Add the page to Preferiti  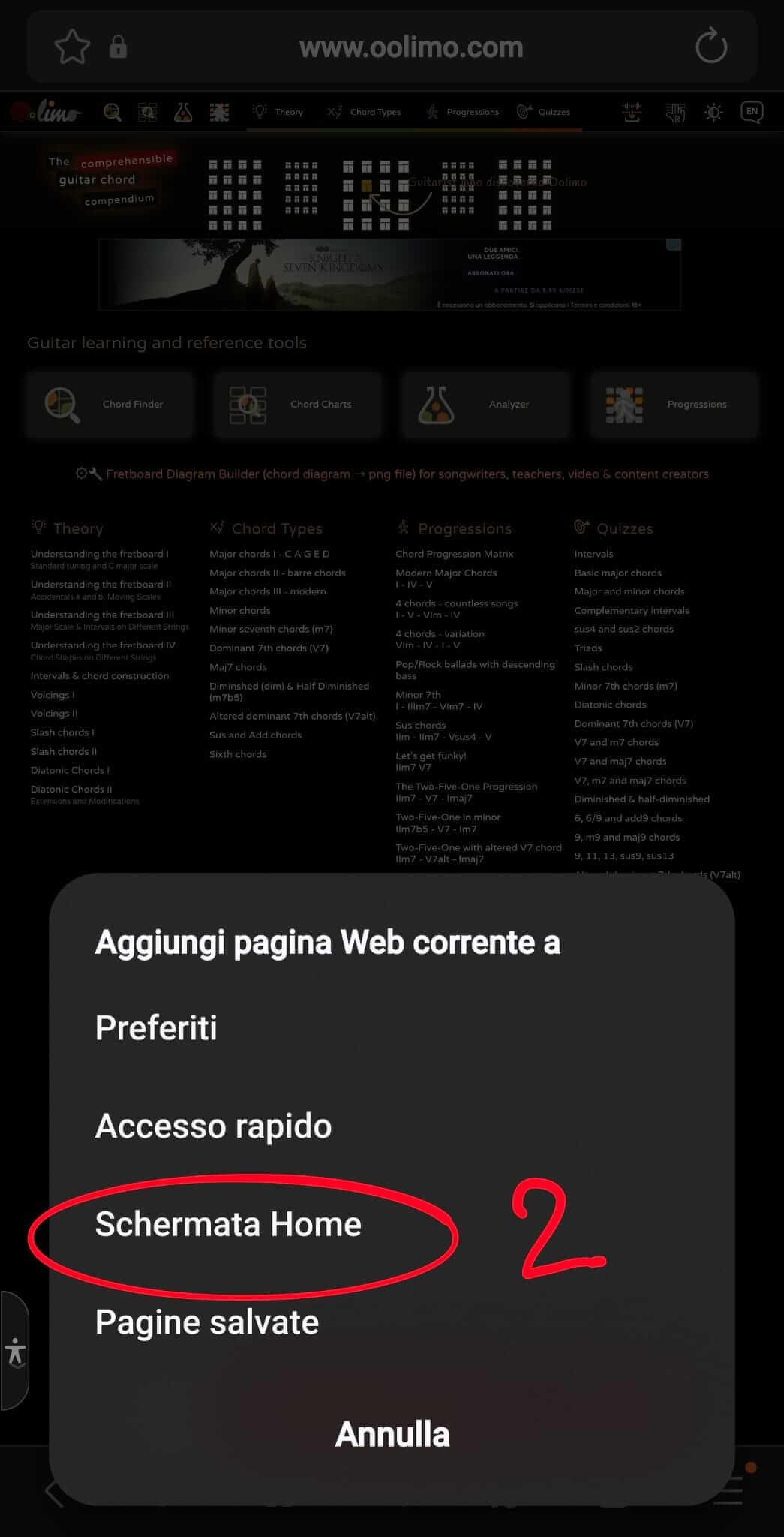(156, 1027)
